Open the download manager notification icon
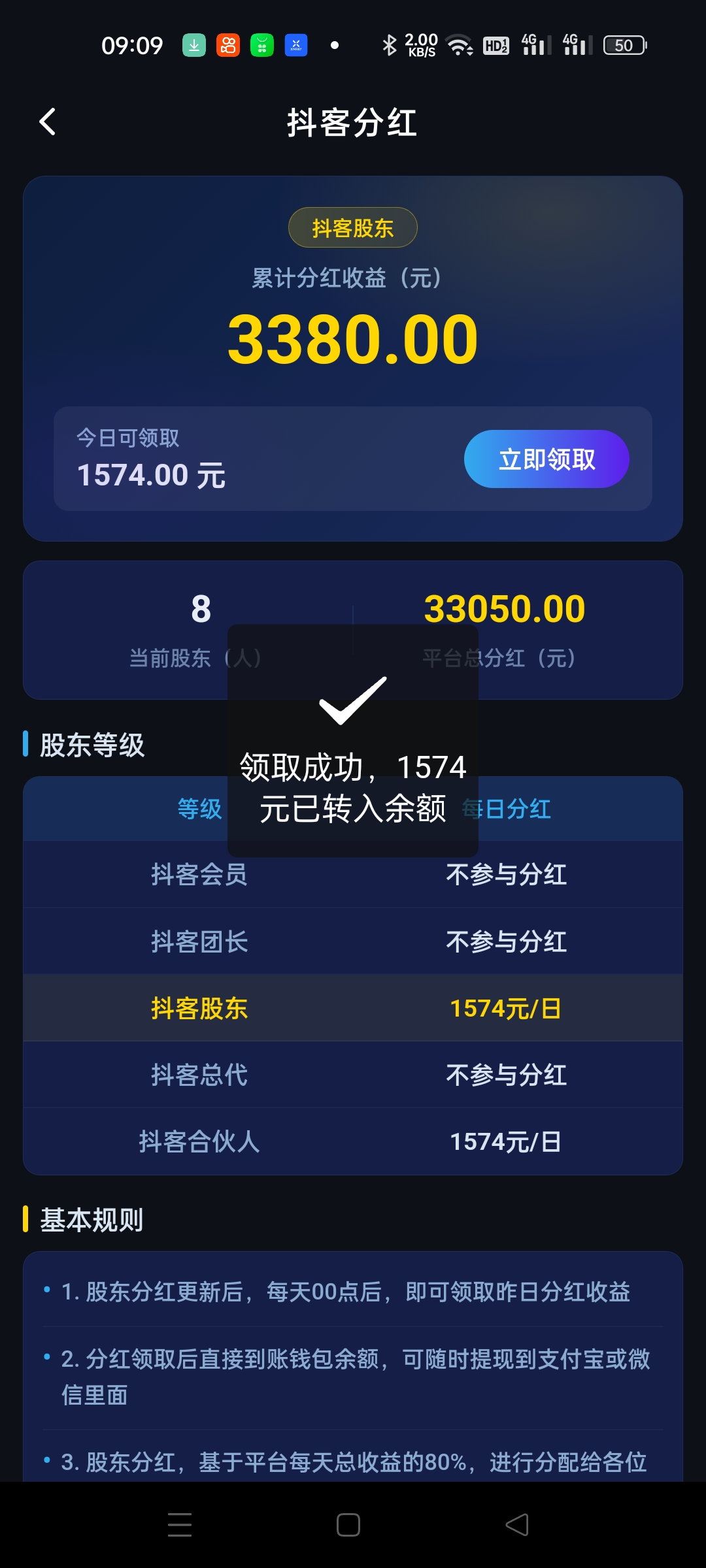Image resolution: width=706 pixels, height=1568 pixels. click(193, 46)
